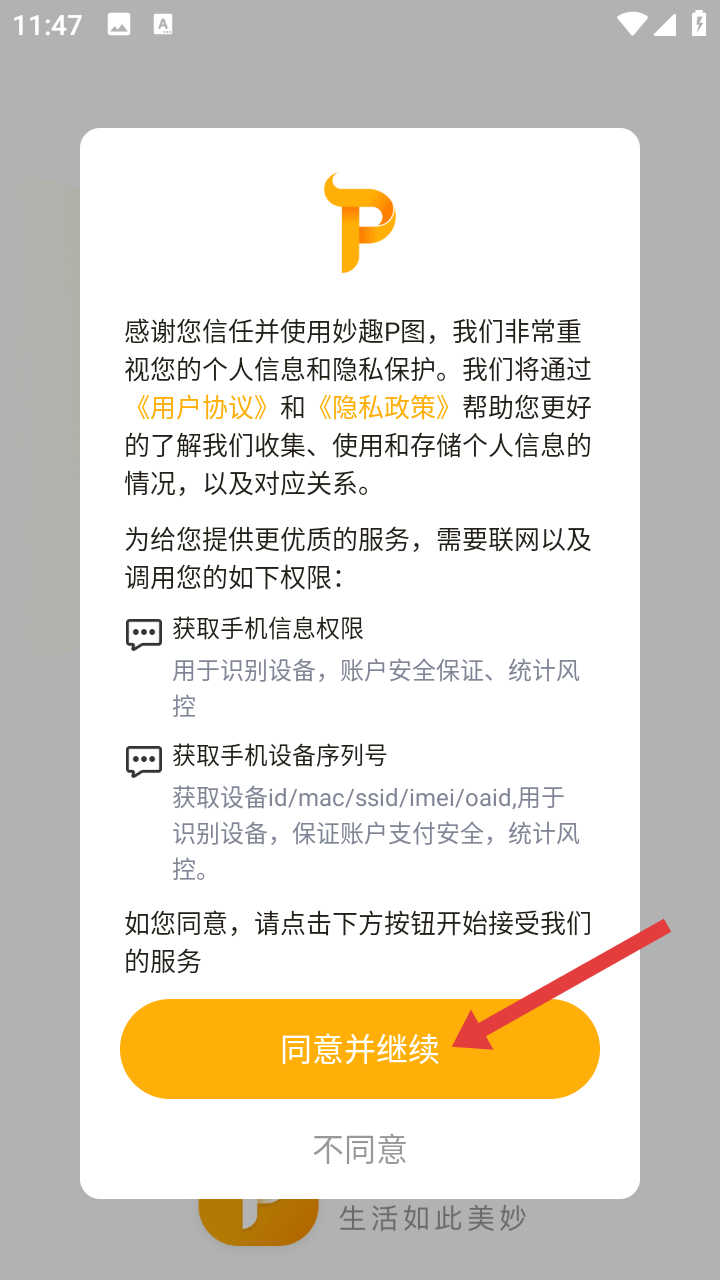Tap 同意并继续 to accept and continue
This screenshot has width=720, height=1280.
(x=360, y=1049)
